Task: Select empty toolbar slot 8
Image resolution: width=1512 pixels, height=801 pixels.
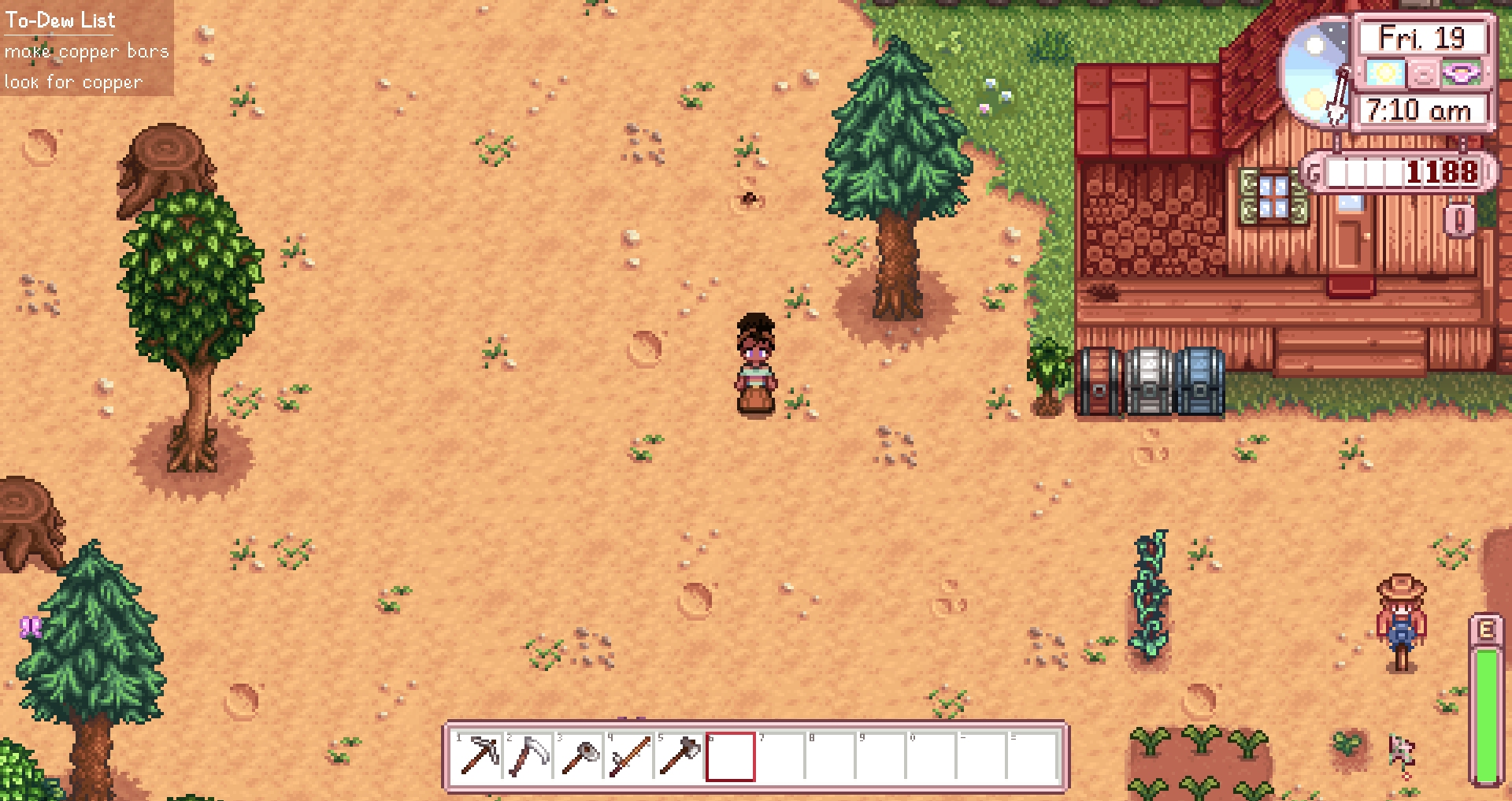Action: (832, 756)
